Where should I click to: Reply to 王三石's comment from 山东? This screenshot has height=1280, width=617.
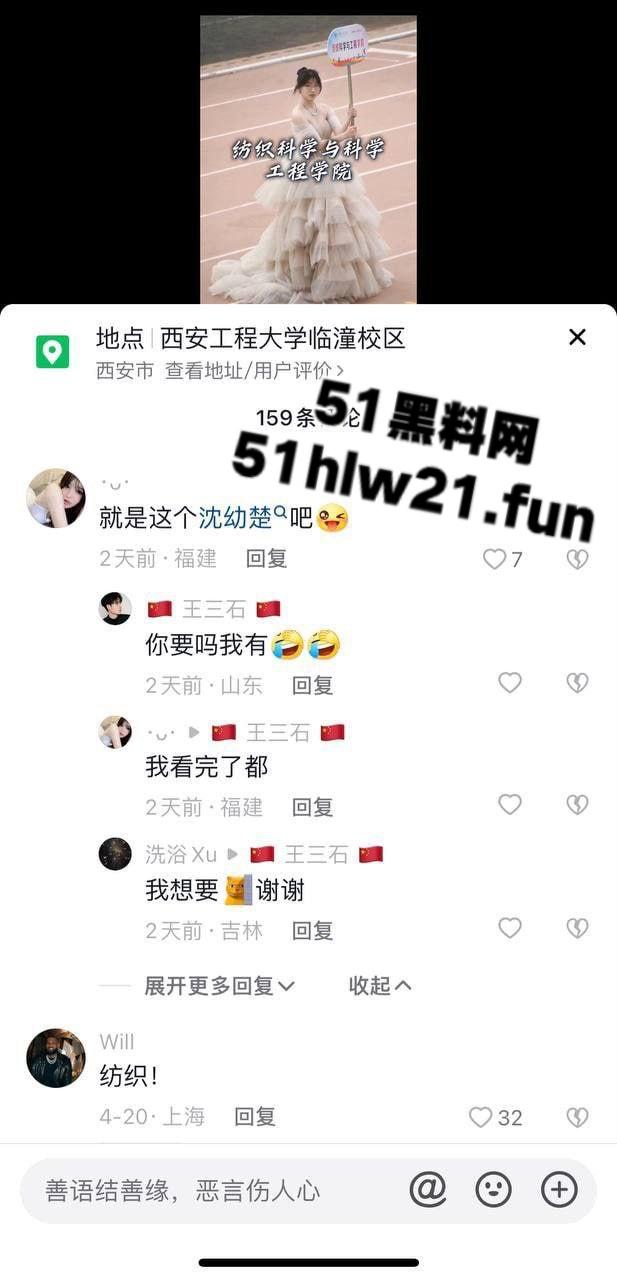(x=312, y=685)
